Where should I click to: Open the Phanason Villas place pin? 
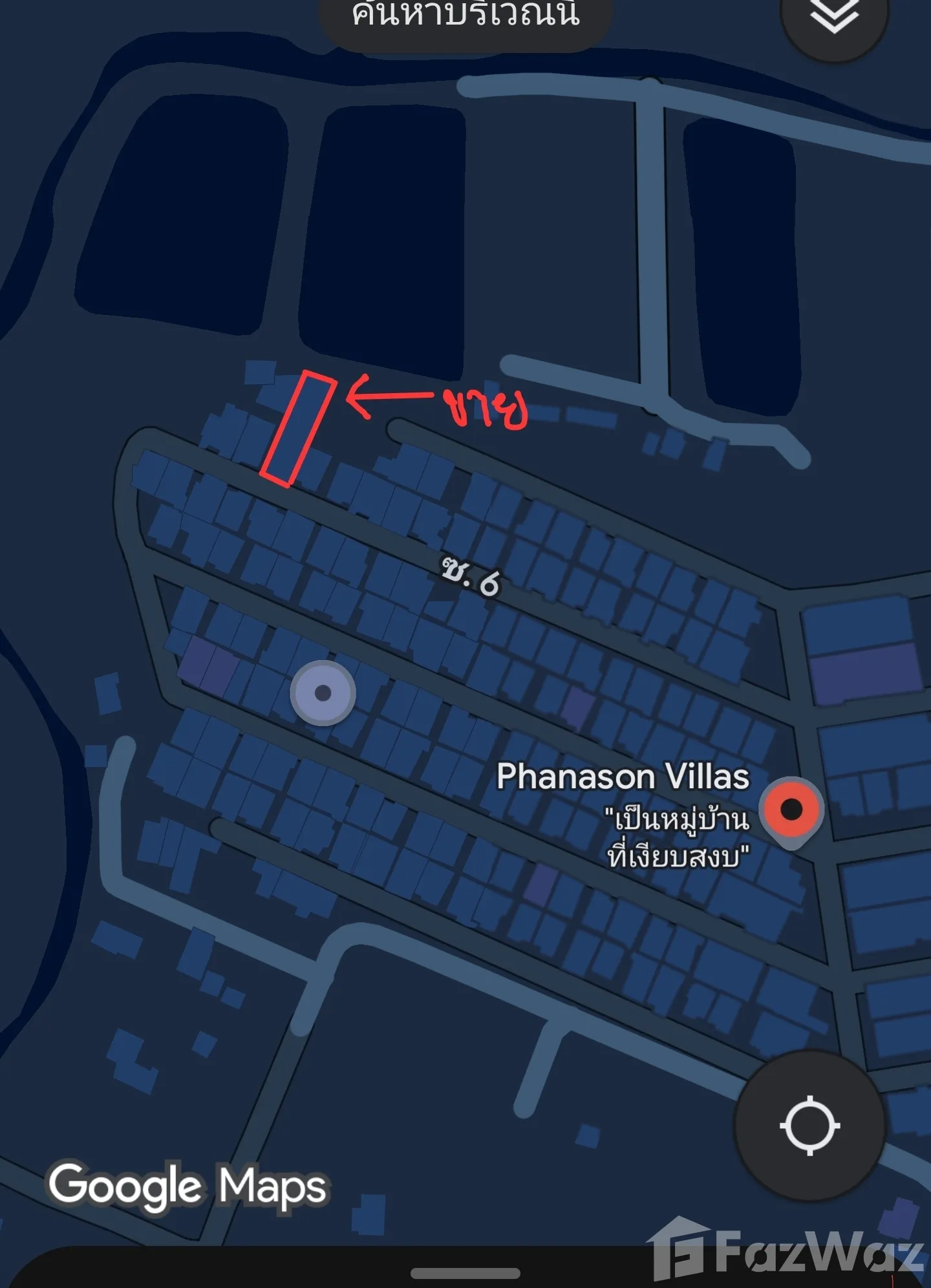(791, 810)
